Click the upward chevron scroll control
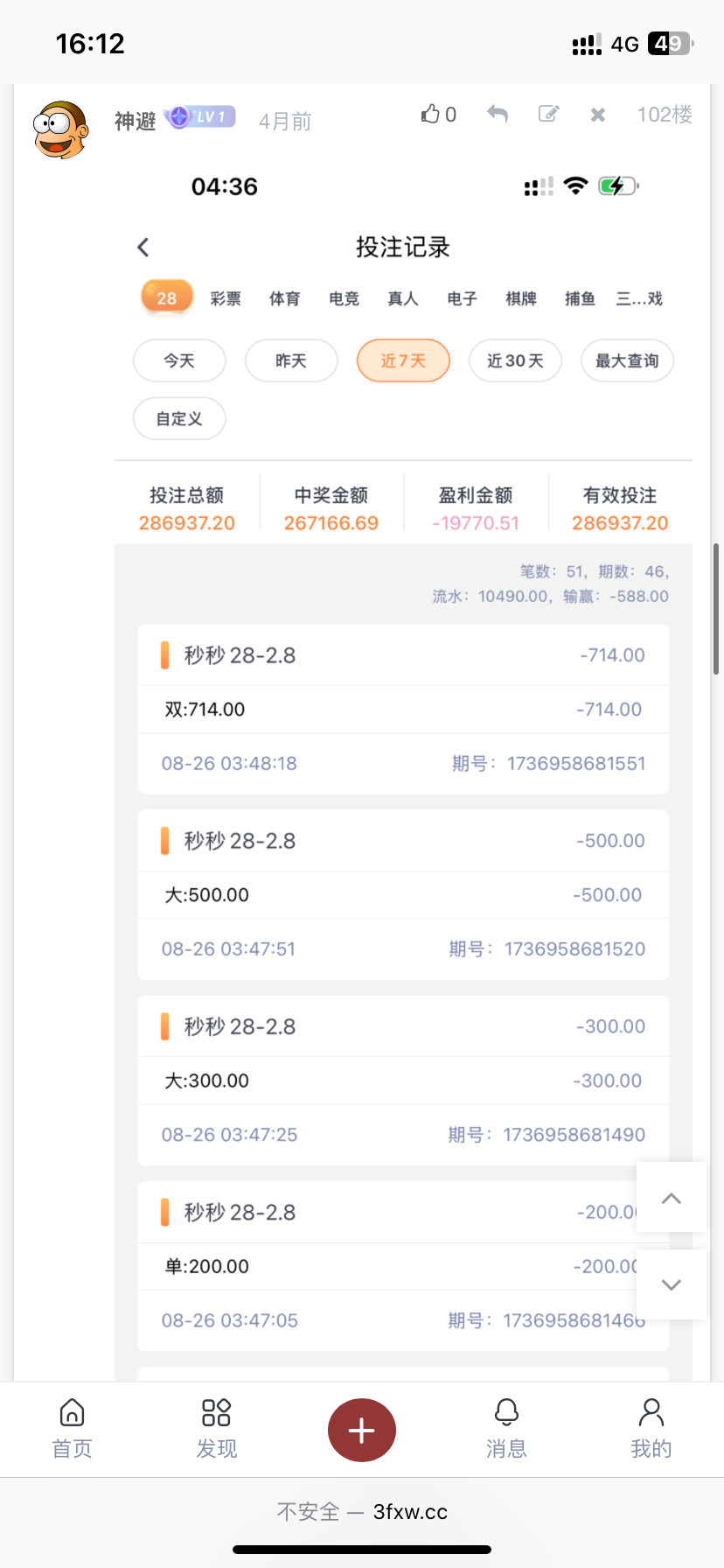 click(x=671, y=1197)
